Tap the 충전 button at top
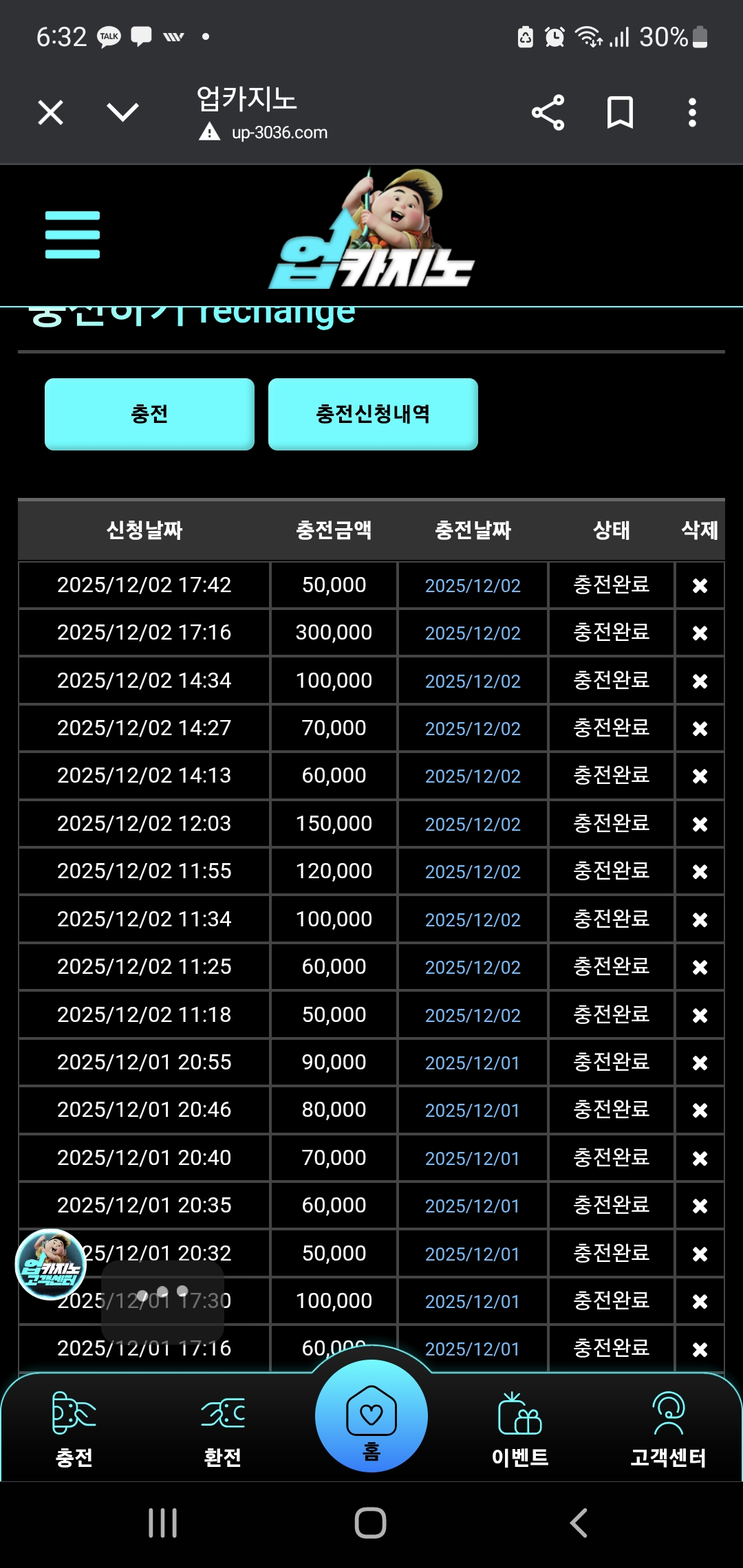Viewport: 743px width, 1568px height. coord(149,414)
